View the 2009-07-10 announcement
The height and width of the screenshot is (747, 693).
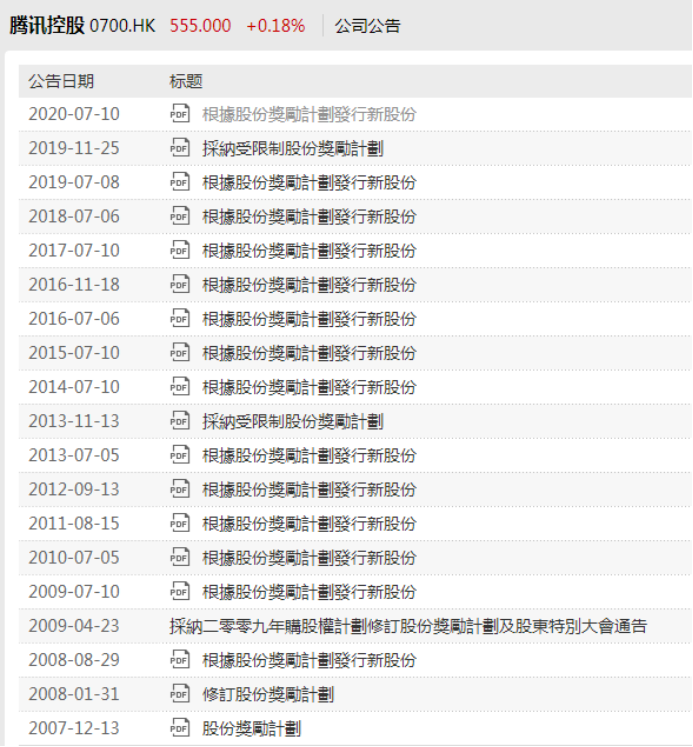[308, 592]
